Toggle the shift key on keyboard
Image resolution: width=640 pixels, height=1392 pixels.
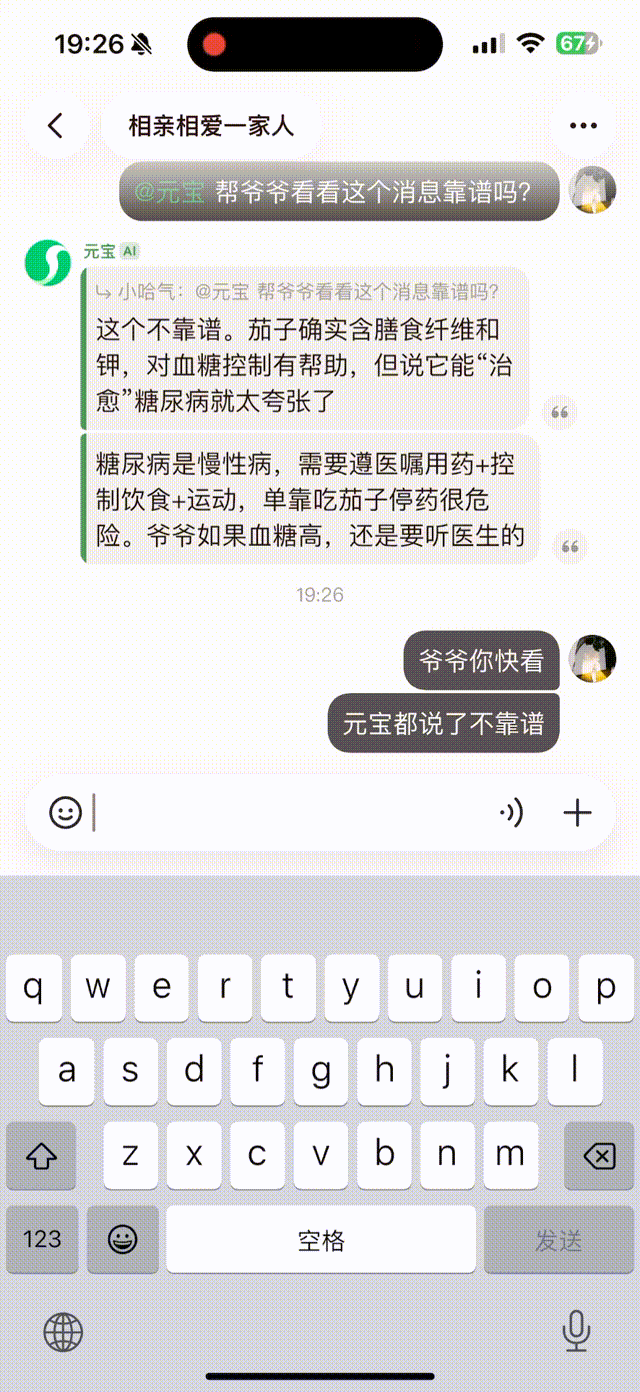tap(41, 1156)
